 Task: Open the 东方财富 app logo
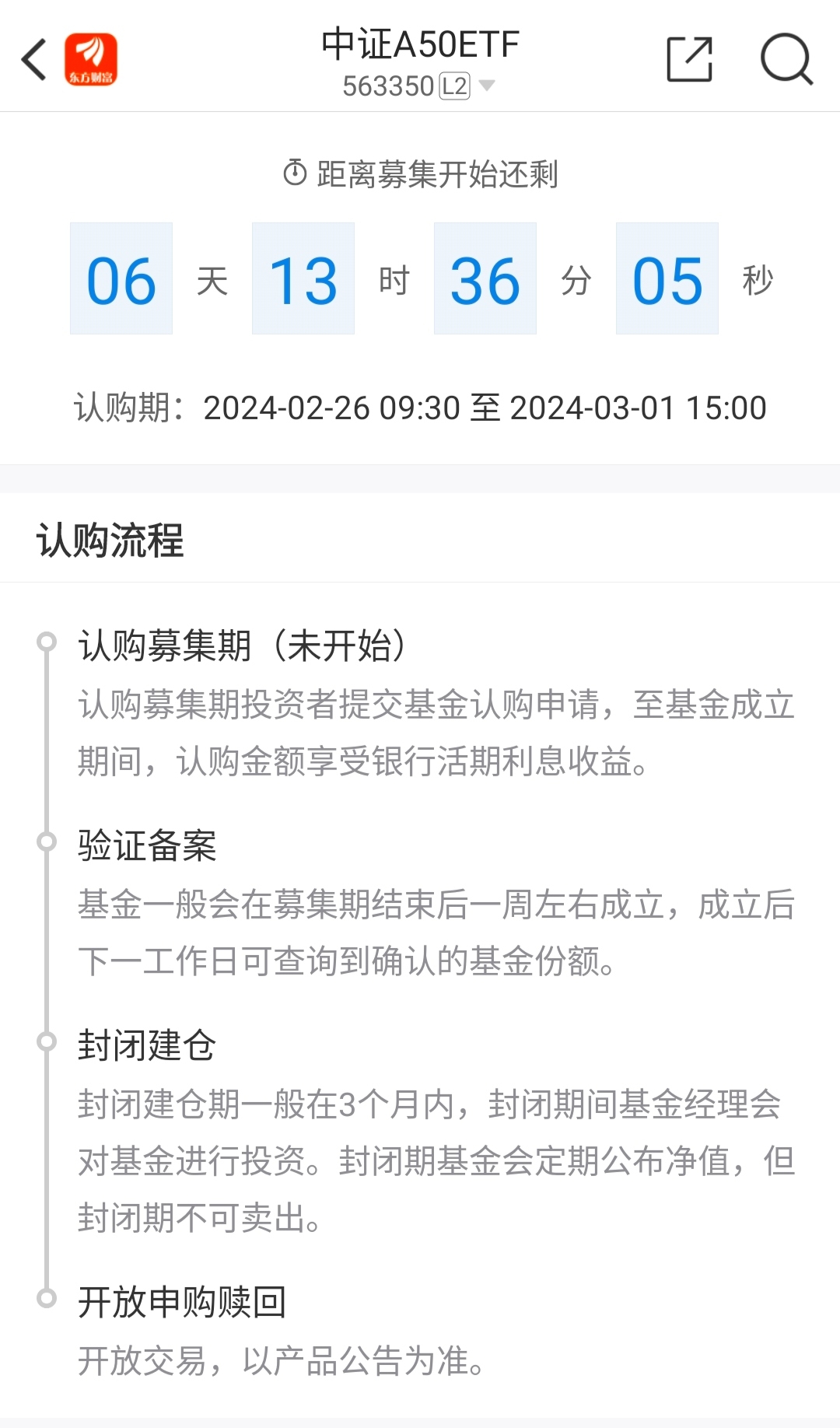click(x=92, y=57)
